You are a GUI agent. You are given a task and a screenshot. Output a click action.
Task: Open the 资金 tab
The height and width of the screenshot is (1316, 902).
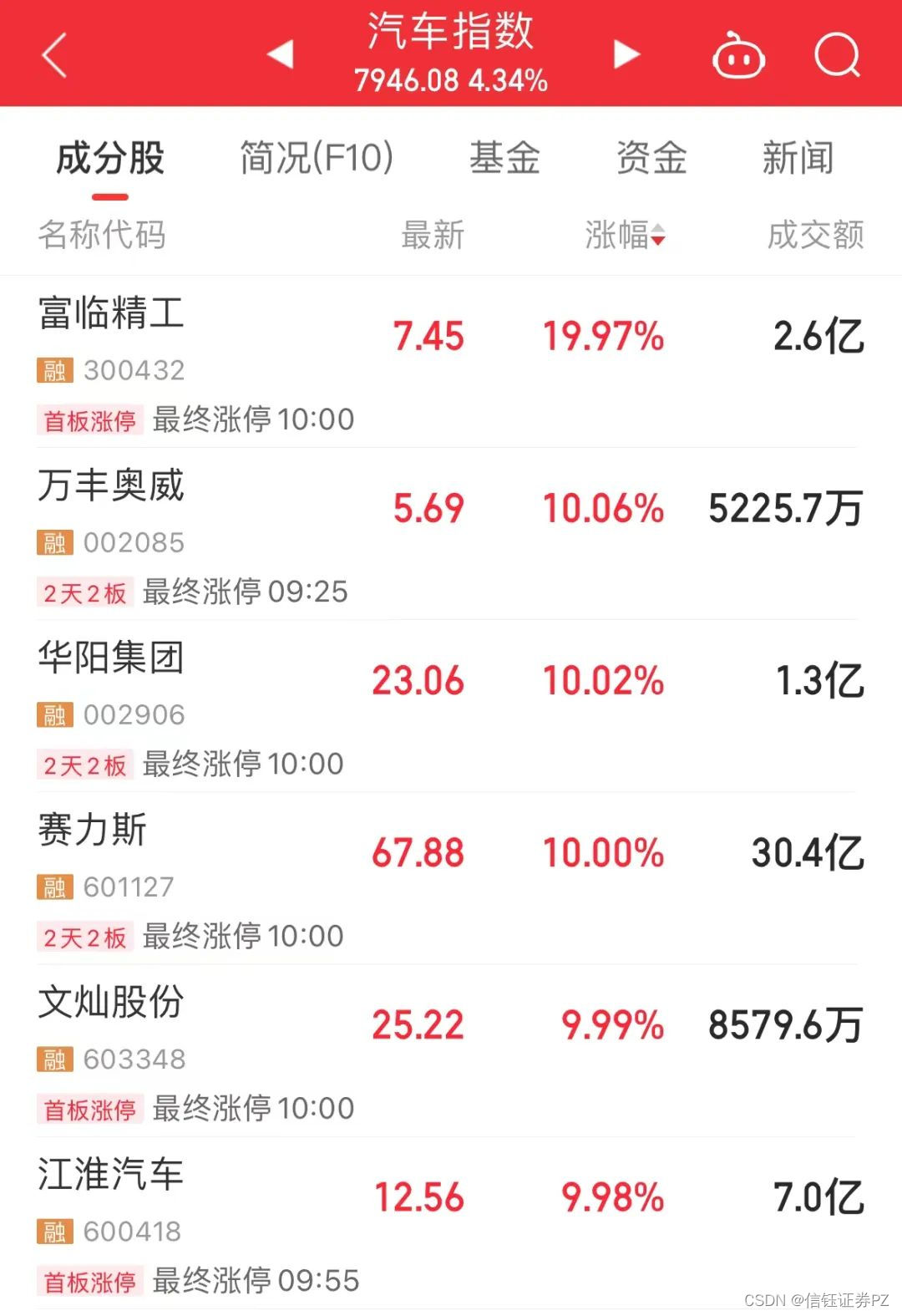click(x=651, y=158)
